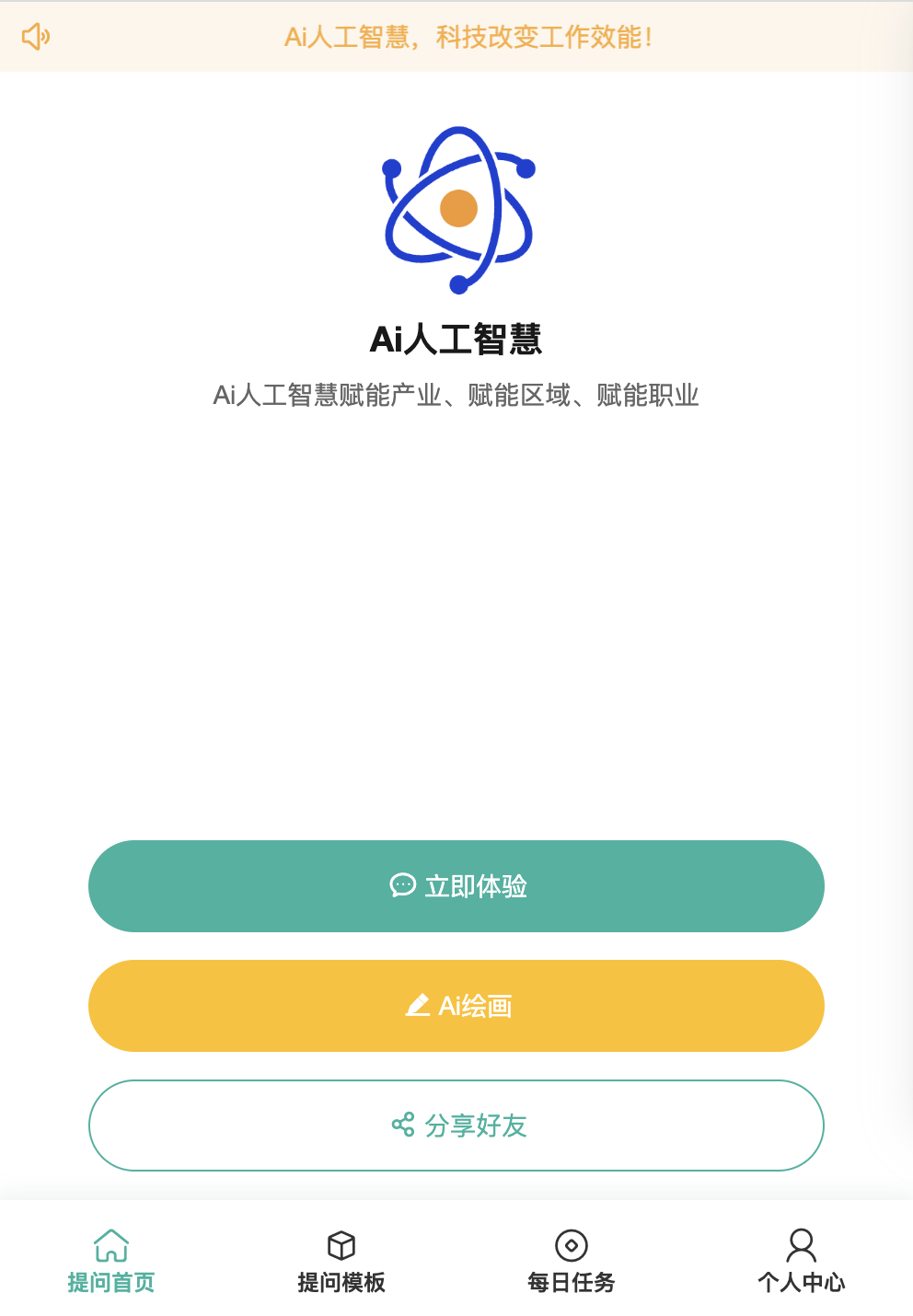Open the Ai绘画 feature
Viewport: 913px width, 1316px height.
(x=456, y=1006)
